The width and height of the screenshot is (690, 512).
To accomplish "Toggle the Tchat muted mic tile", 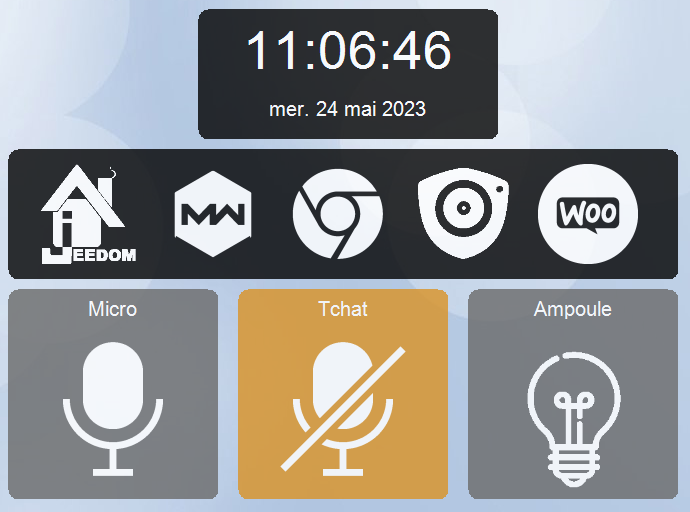I will click(x=343, y=394).
